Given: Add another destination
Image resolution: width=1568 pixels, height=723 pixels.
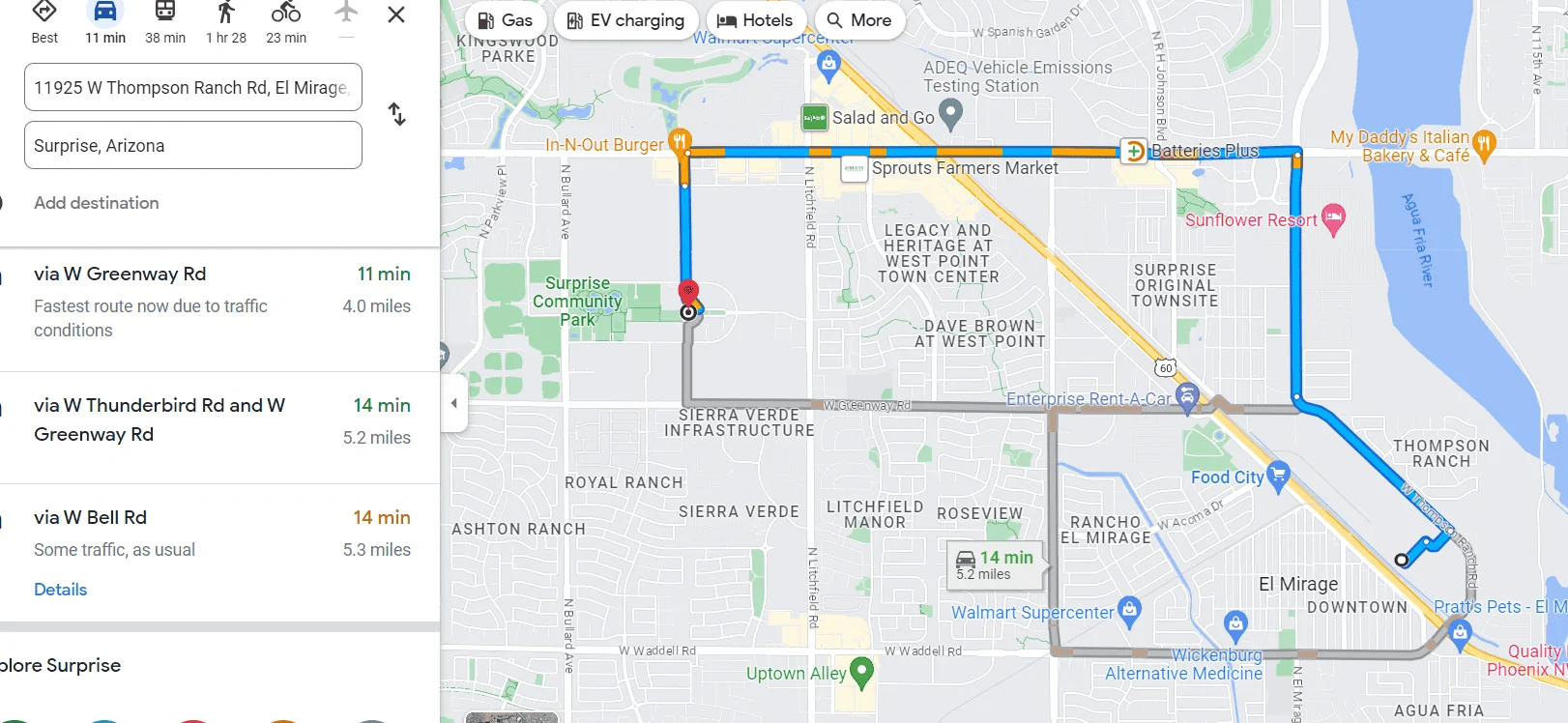Looking at the screenshot, I should 96,203.
